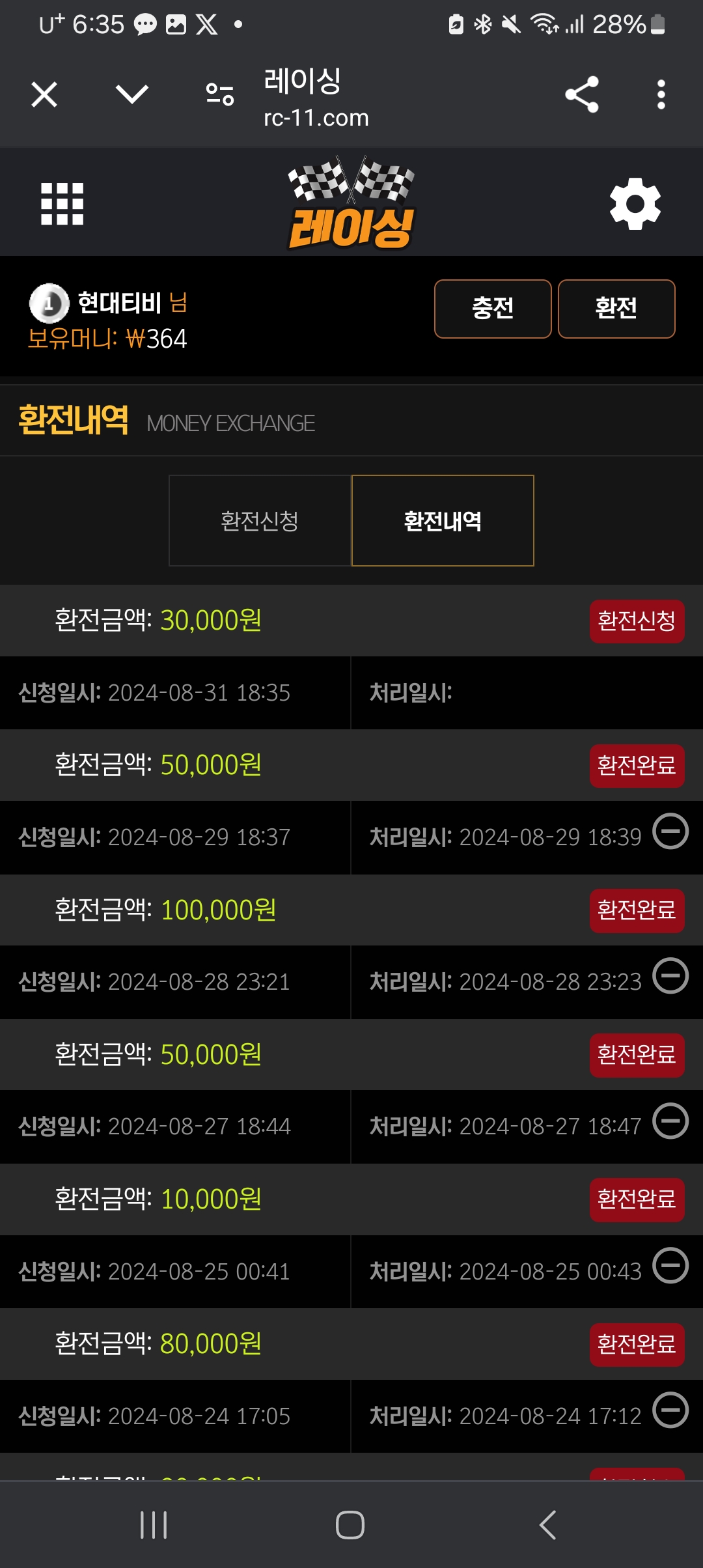
Task: Open the browser overflow menu
Action: point(661,94)
